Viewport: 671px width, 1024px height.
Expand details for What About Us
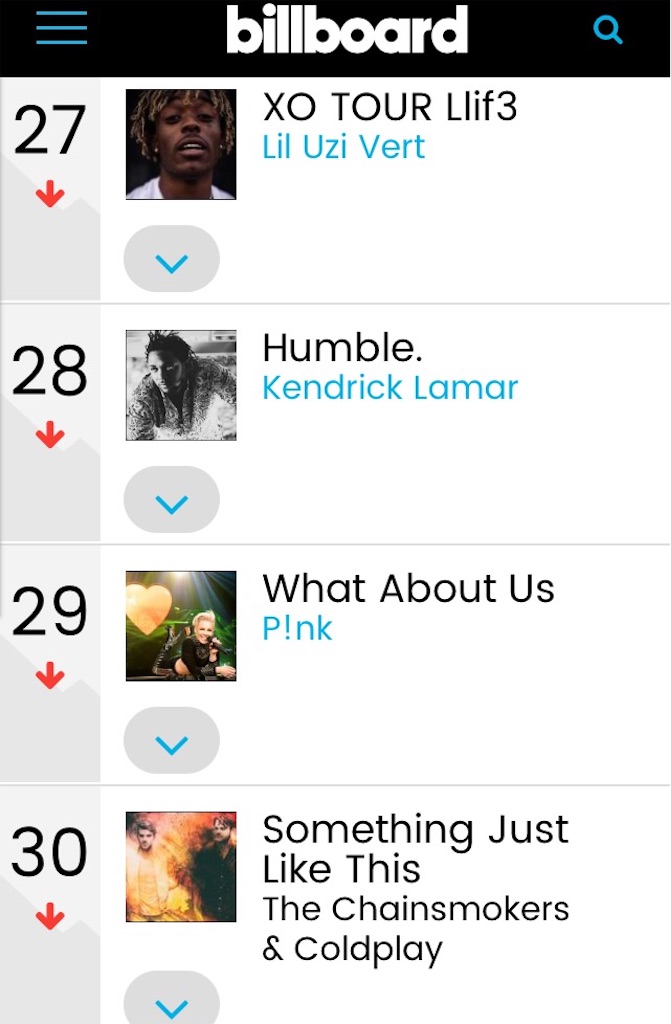pyautogui.click(x=171, y=741)
